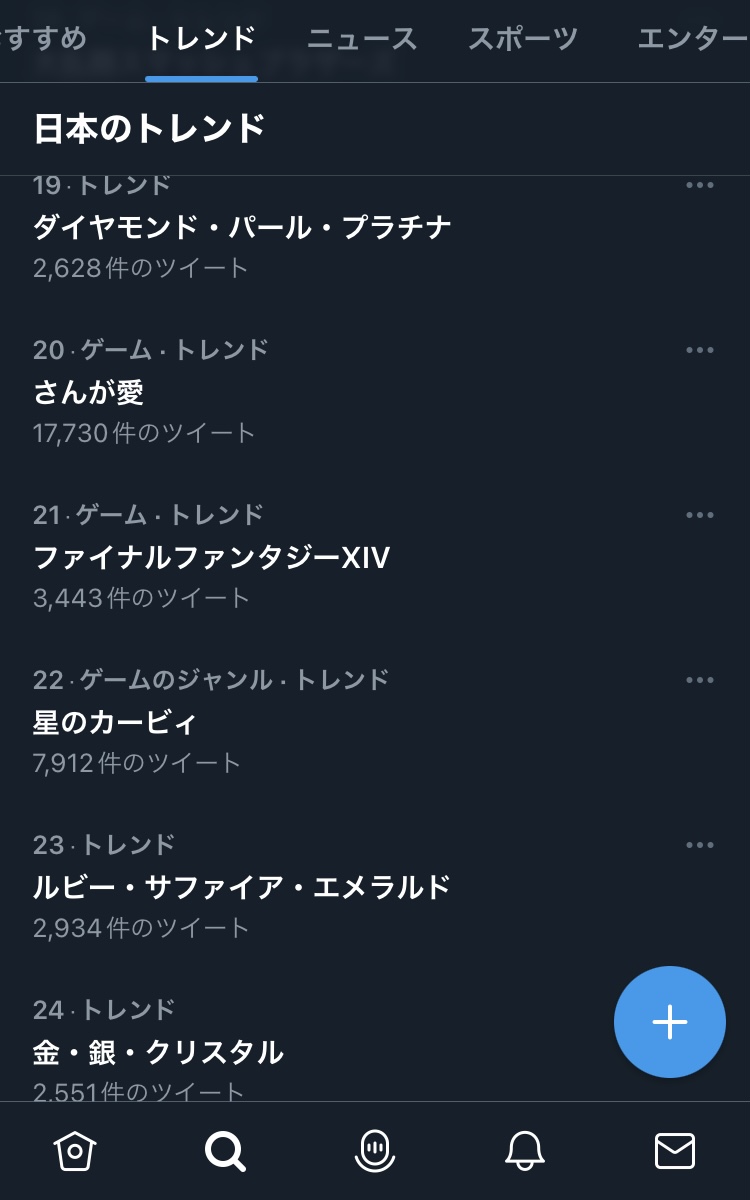Open the 金・銀・クリスタル trend
This screenshot has width=750, height=1200.
coord(158,1052)
